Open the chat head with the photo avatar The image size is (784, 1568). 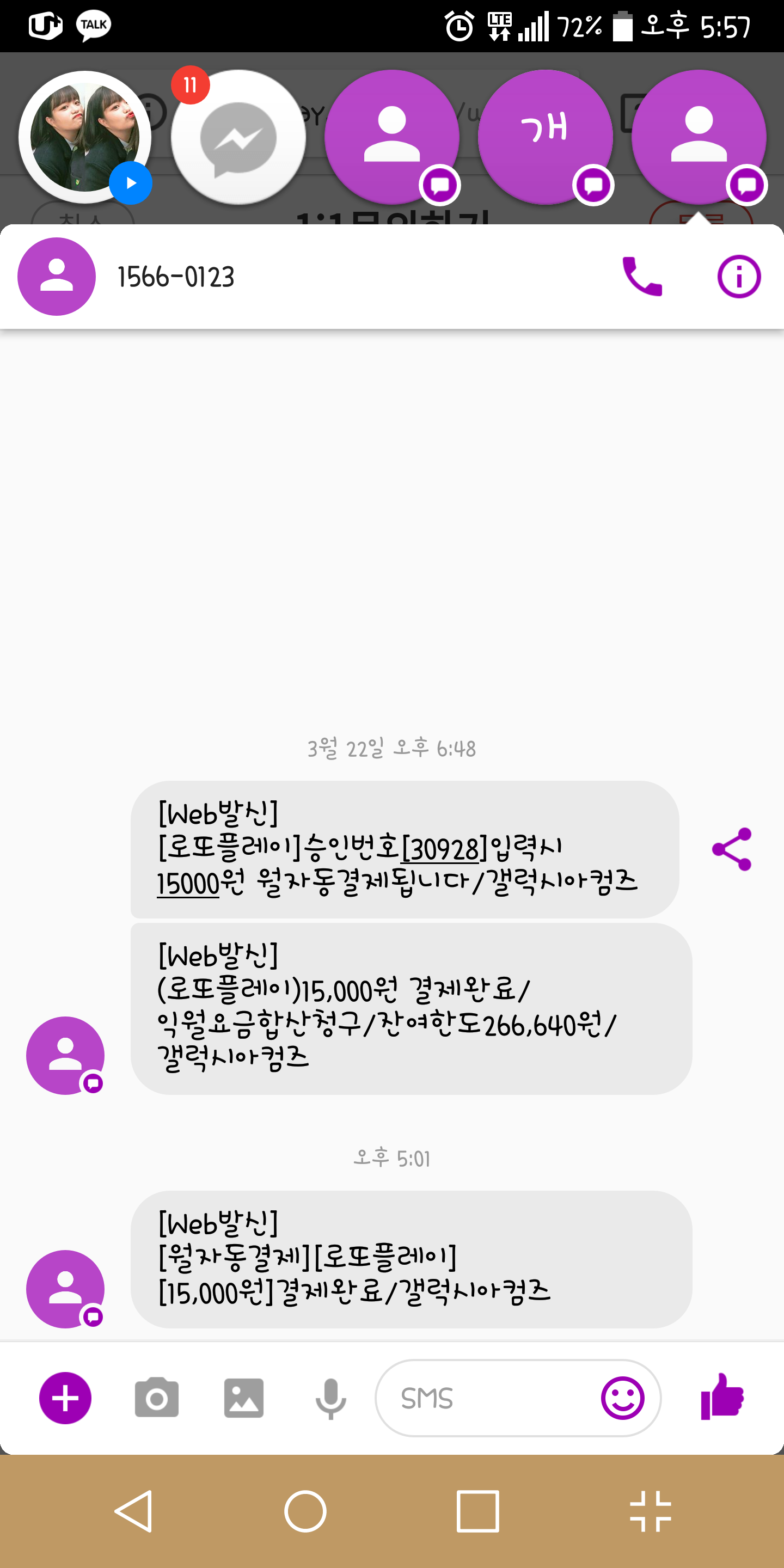click(x=85, y=137)
